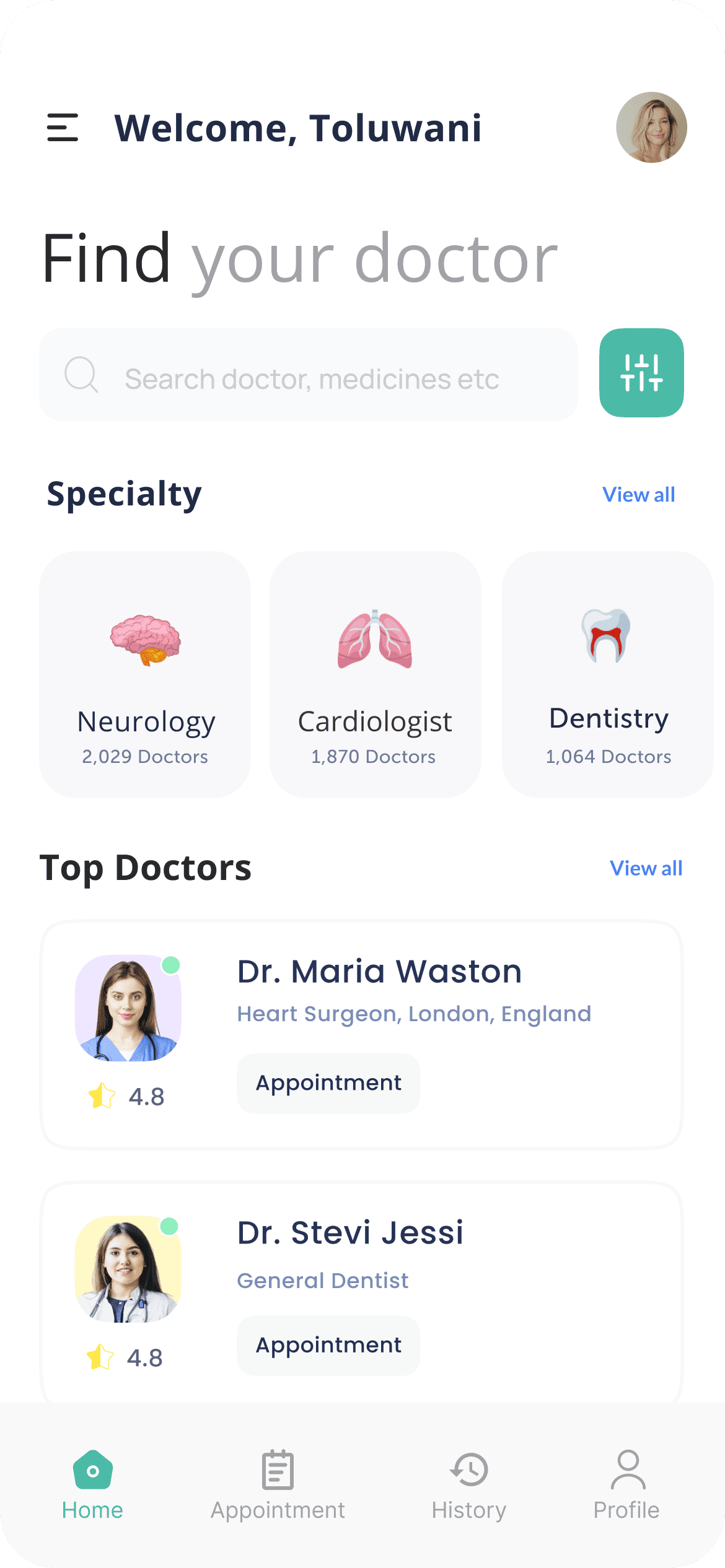Switch to the History tab

pos(469,1485)
